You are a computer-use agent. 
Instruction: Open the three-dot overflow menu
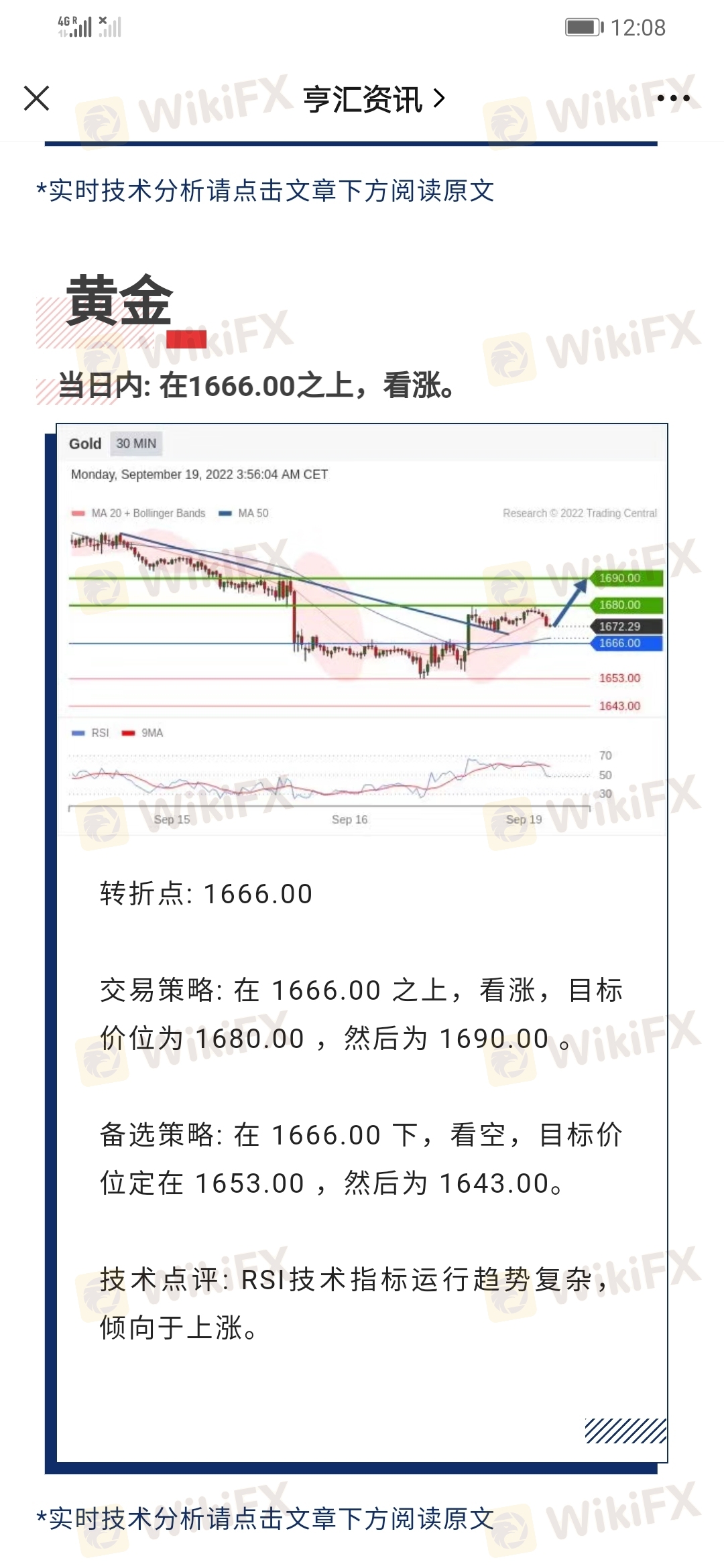coord(672,99)
